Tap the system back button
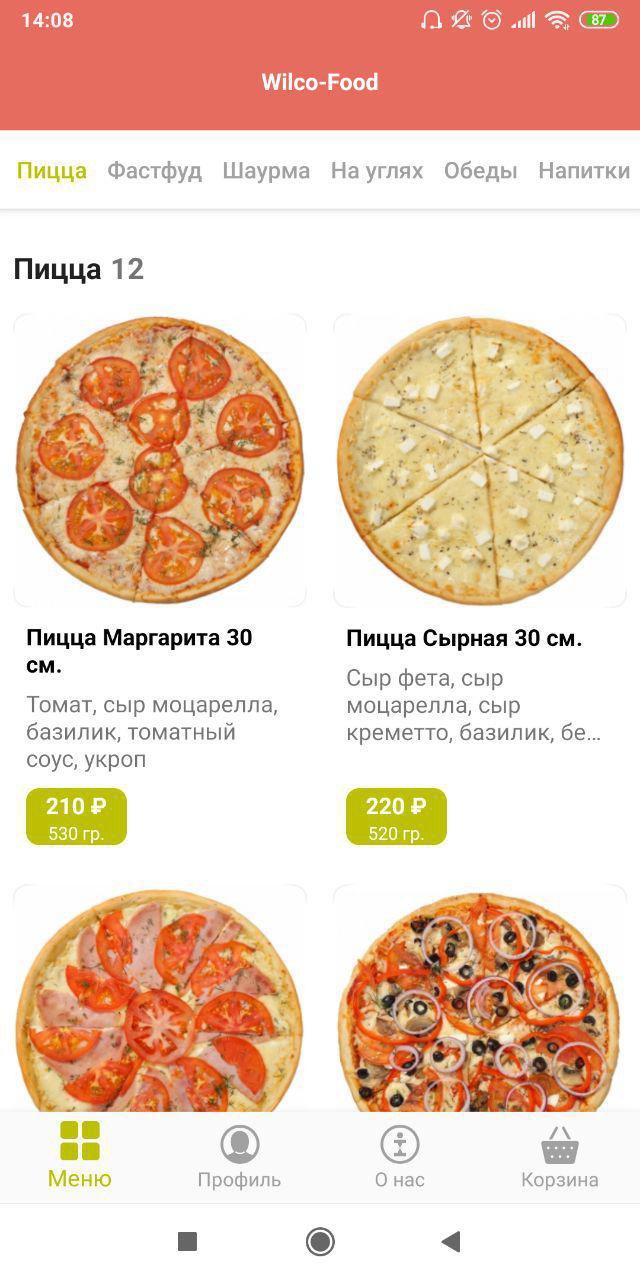 (x=451, y=1242)
